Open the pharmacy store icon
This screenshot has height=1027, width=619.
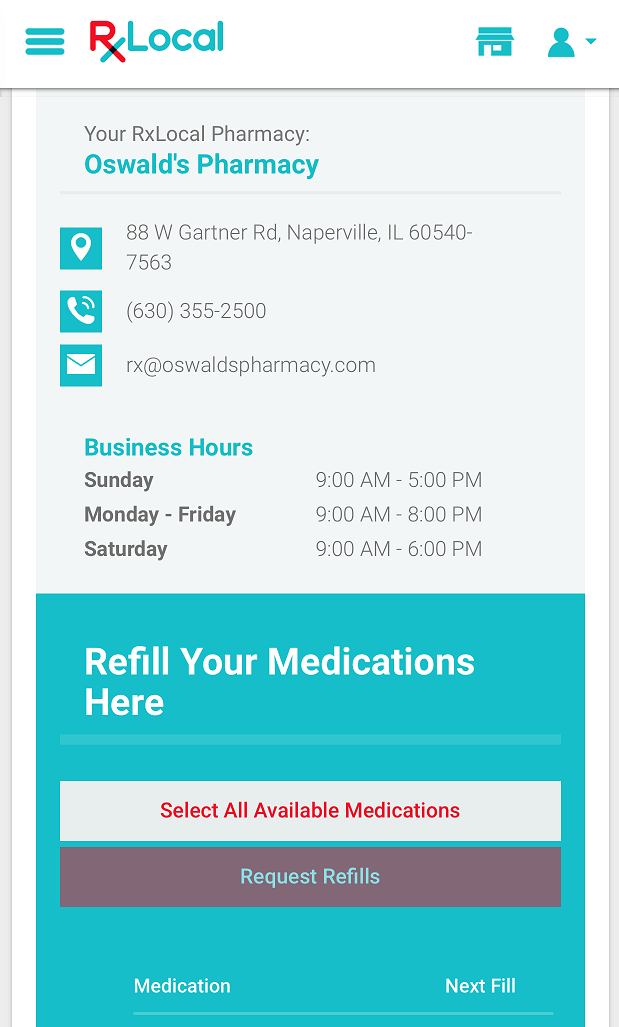(x=495, y=42)
